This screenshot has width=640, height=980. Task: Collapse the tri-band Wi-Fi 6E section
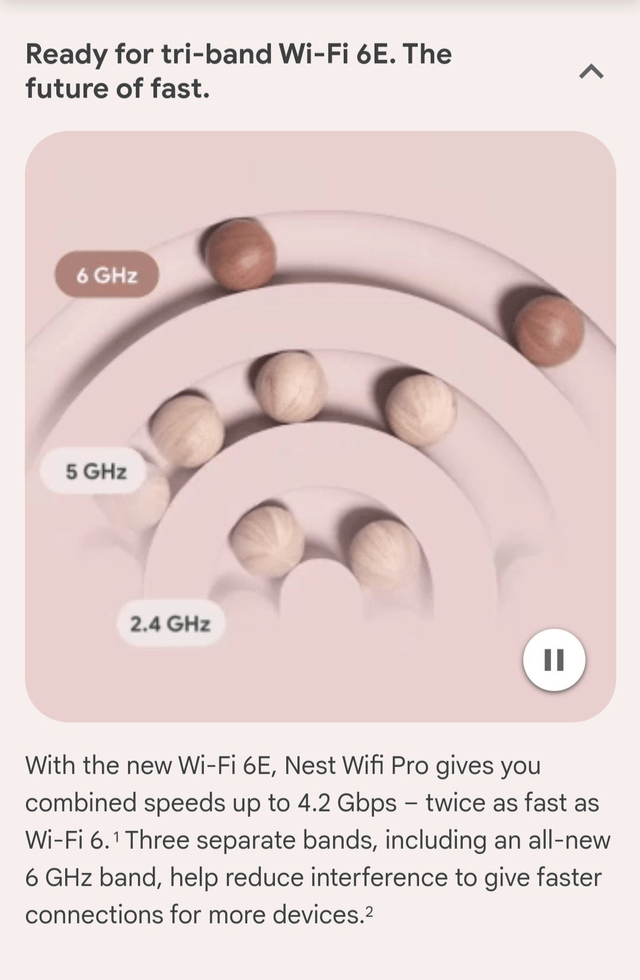(591, 71)
